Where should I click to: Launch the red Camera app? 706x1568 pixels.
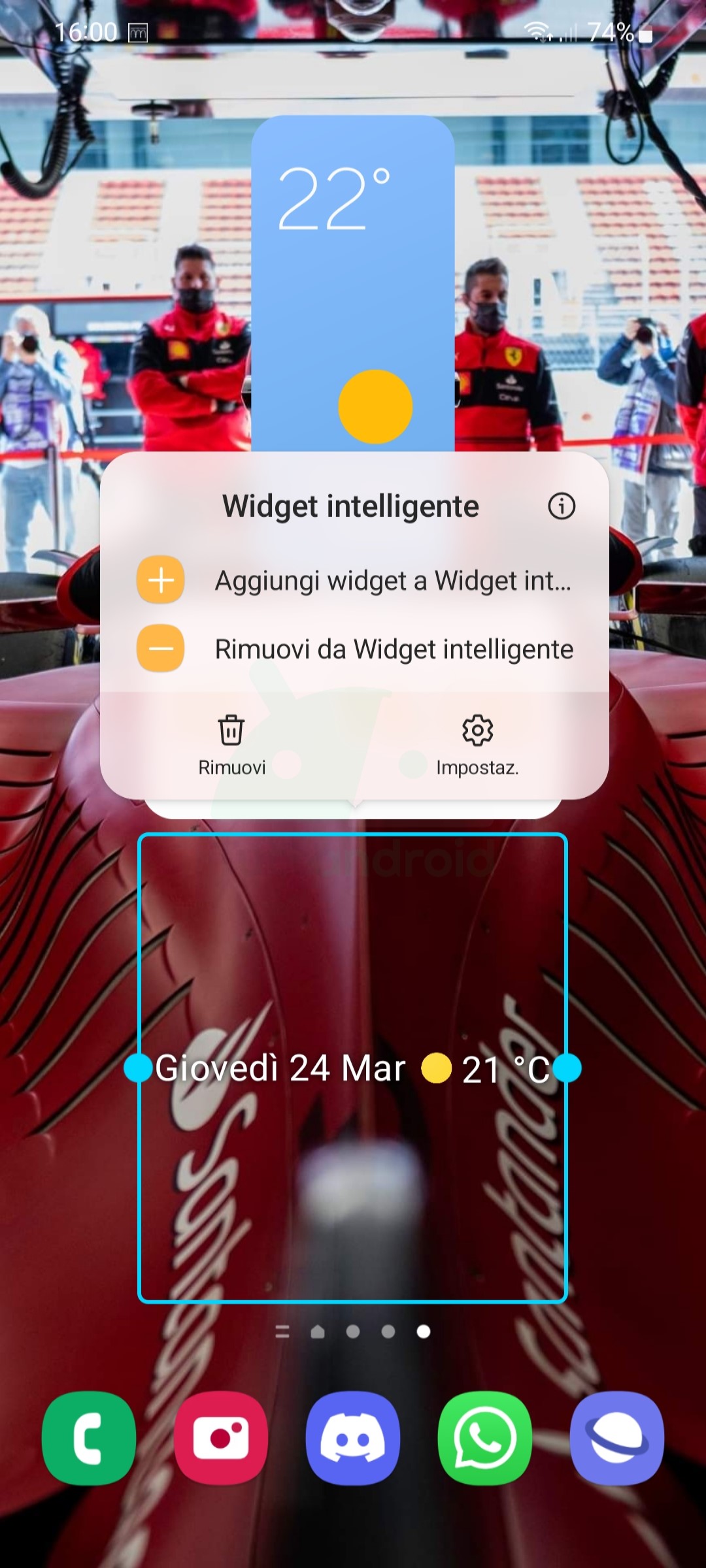pyautogui.click(x=221, y=1438)
